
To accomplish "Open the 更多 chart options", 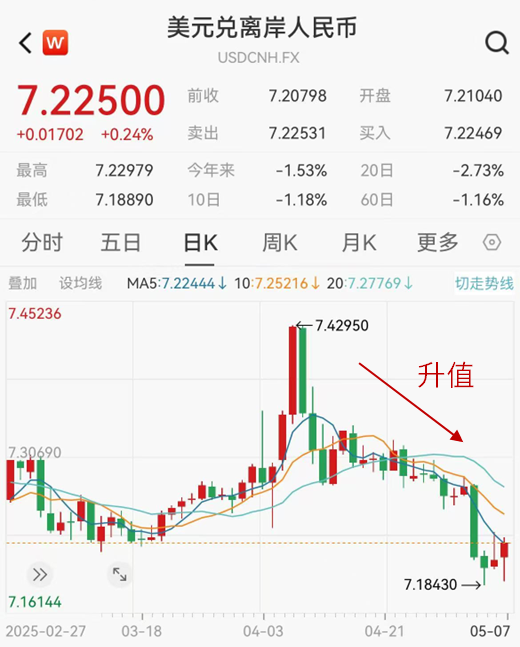I will [437, 242].
